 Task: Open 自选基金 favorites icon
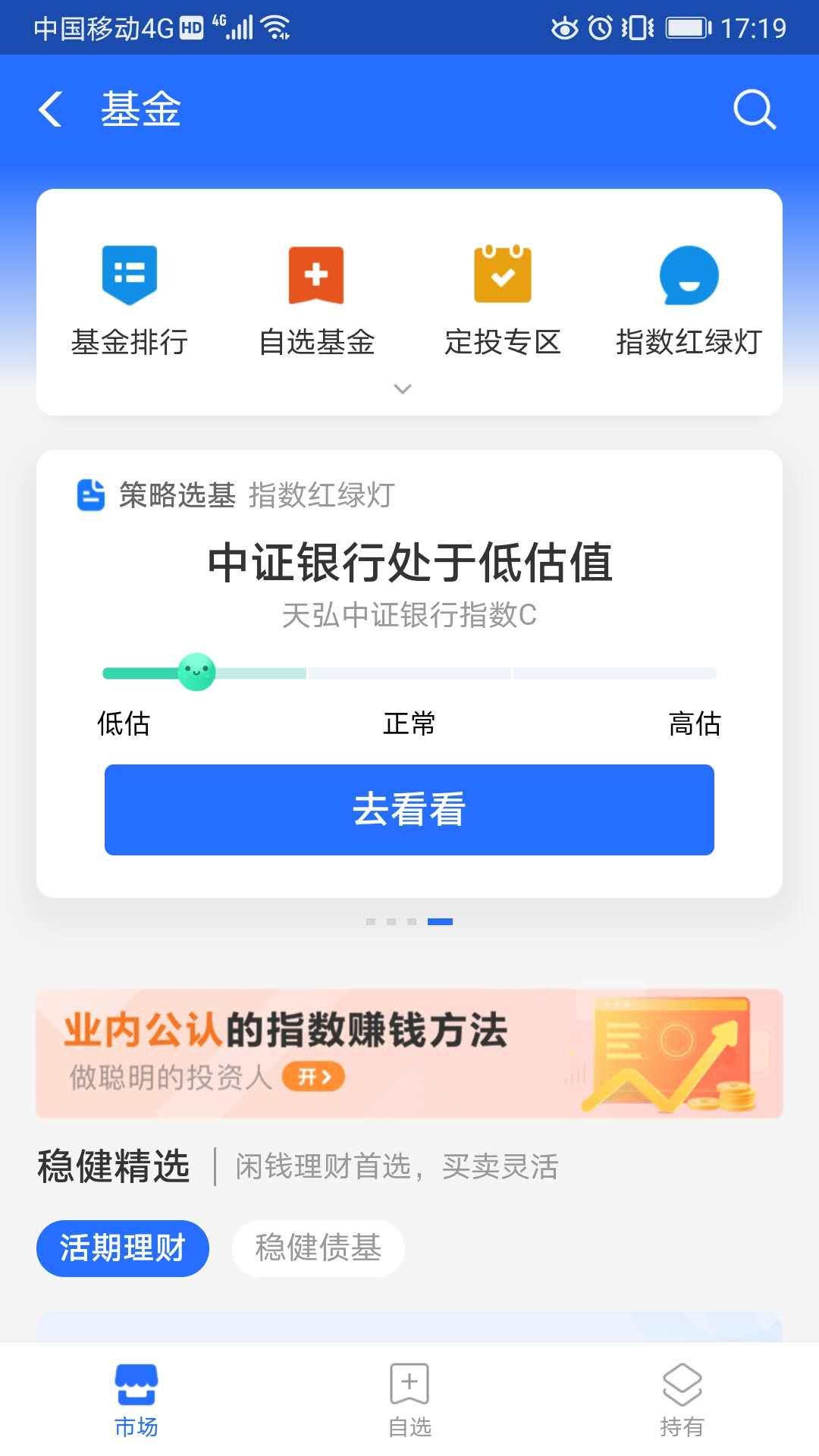coord(316,275)
